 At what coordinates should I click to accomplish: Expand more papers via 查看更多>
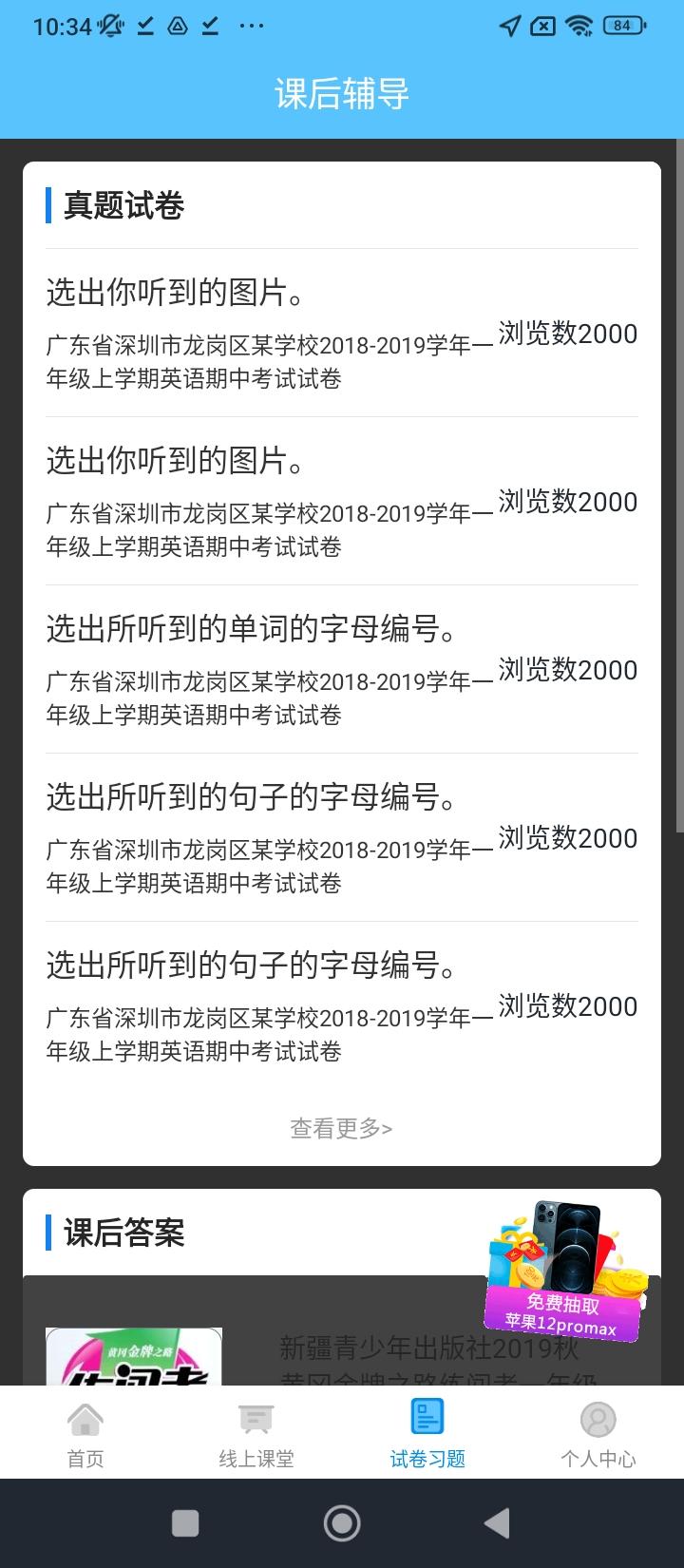pos(341,1128)
